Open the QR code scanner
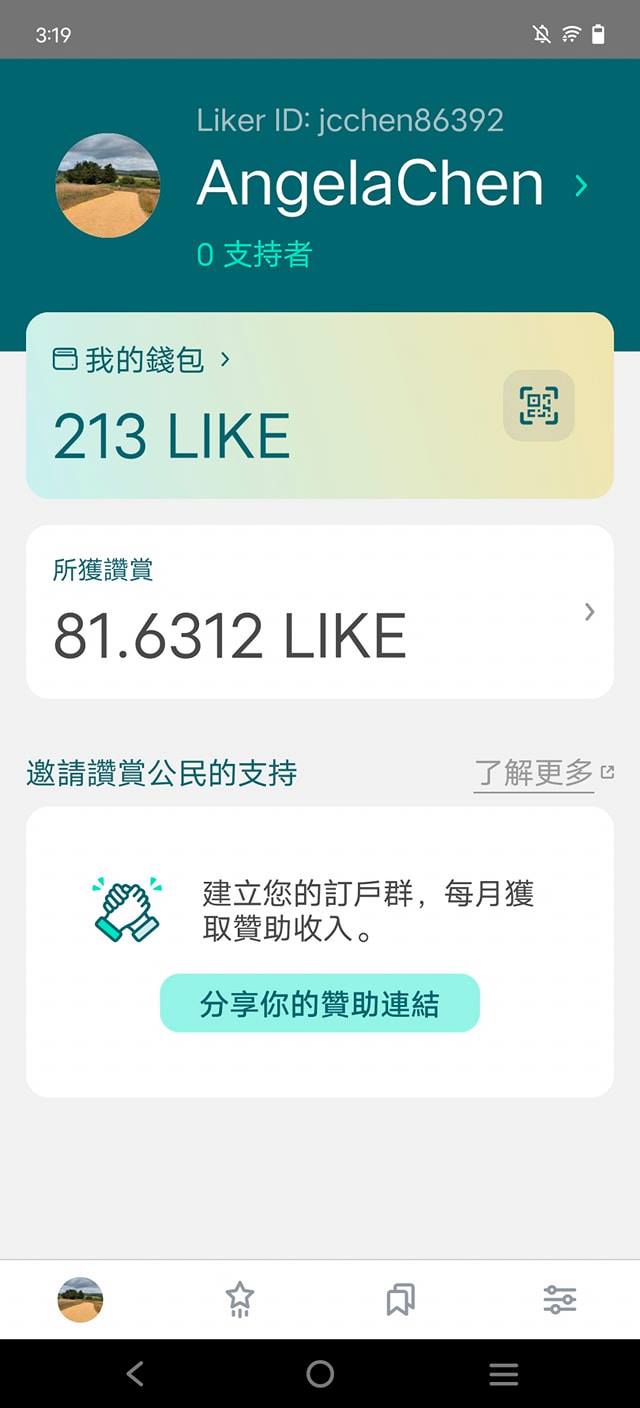The height and width of the screenshot is (1408, 640). [x=538, y=405]
